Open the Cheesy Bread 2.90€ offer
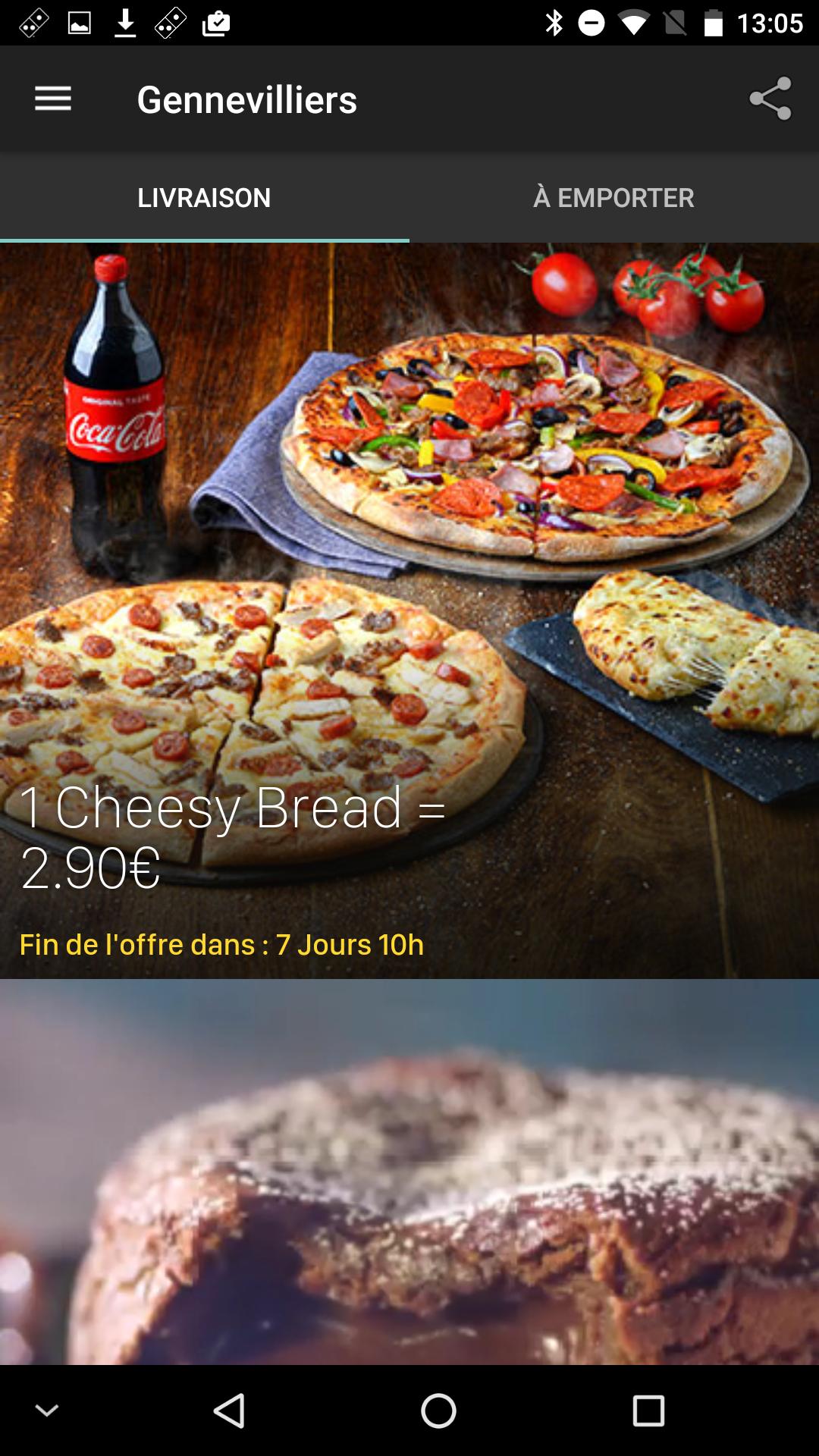The width and height of the screenshot is (819, 1456). point(409,610)
